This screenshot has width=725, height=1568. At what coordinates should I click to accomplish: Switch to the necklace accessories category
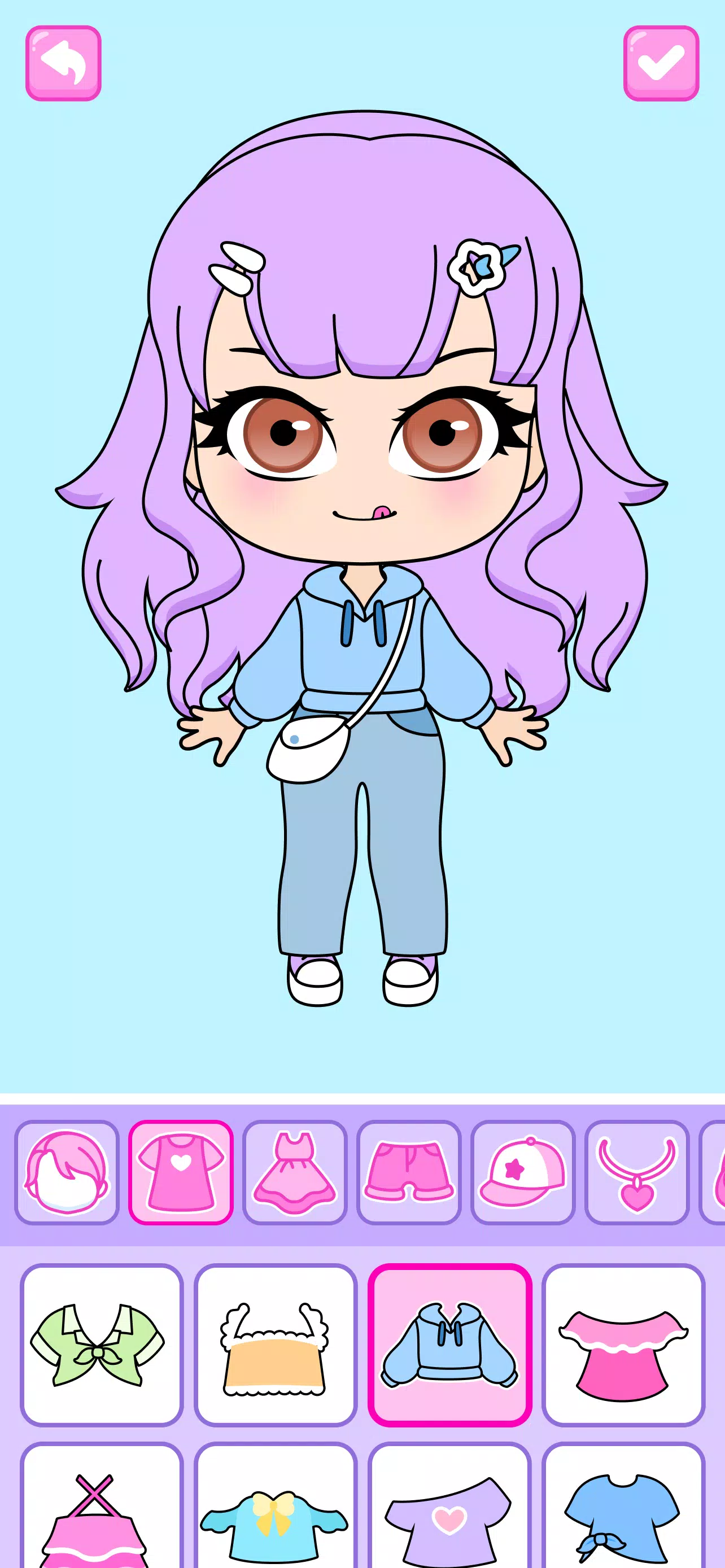[637, 1172]
